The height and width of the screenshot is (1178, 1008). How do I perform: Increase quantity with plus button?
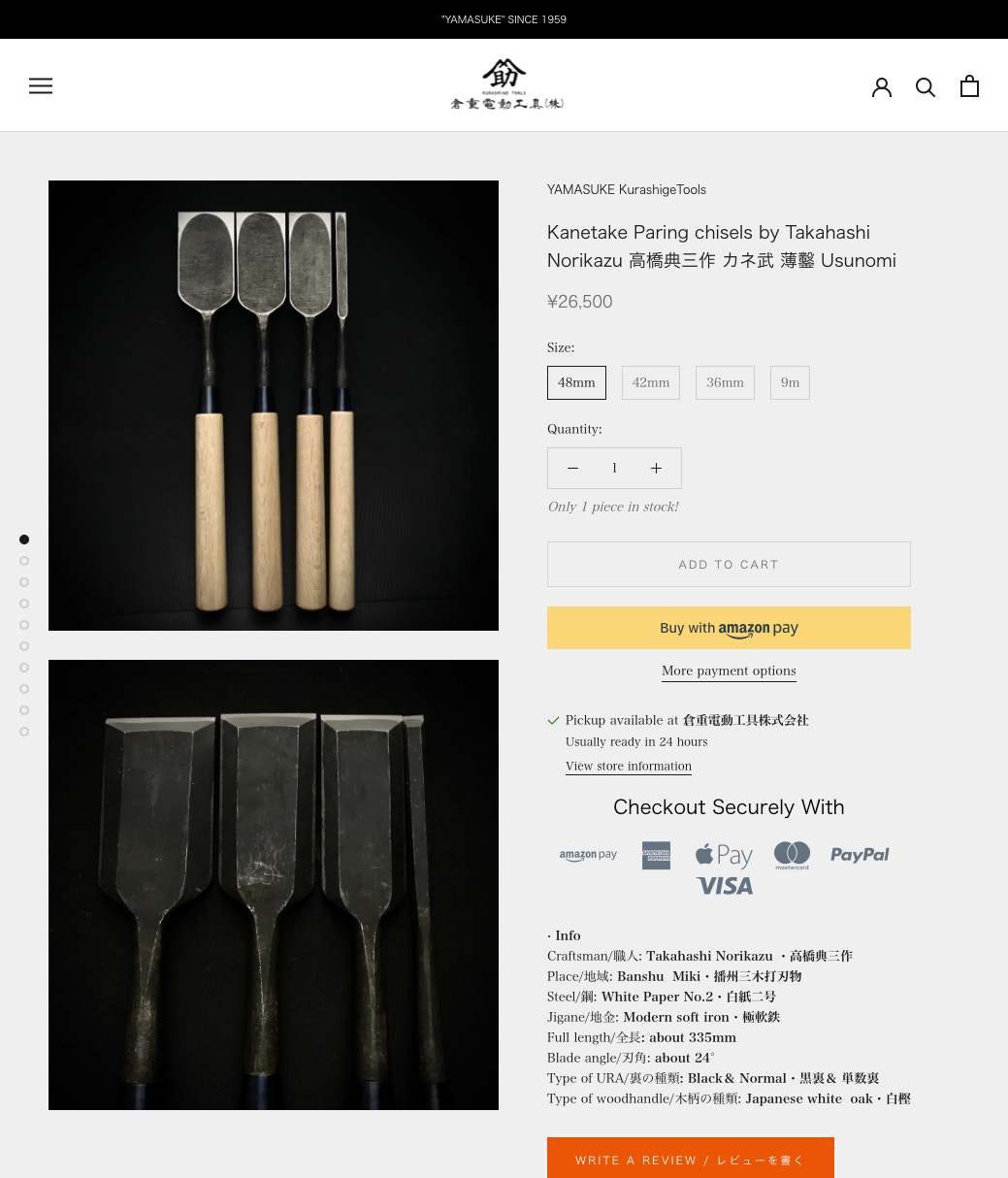tap(656, 468)
